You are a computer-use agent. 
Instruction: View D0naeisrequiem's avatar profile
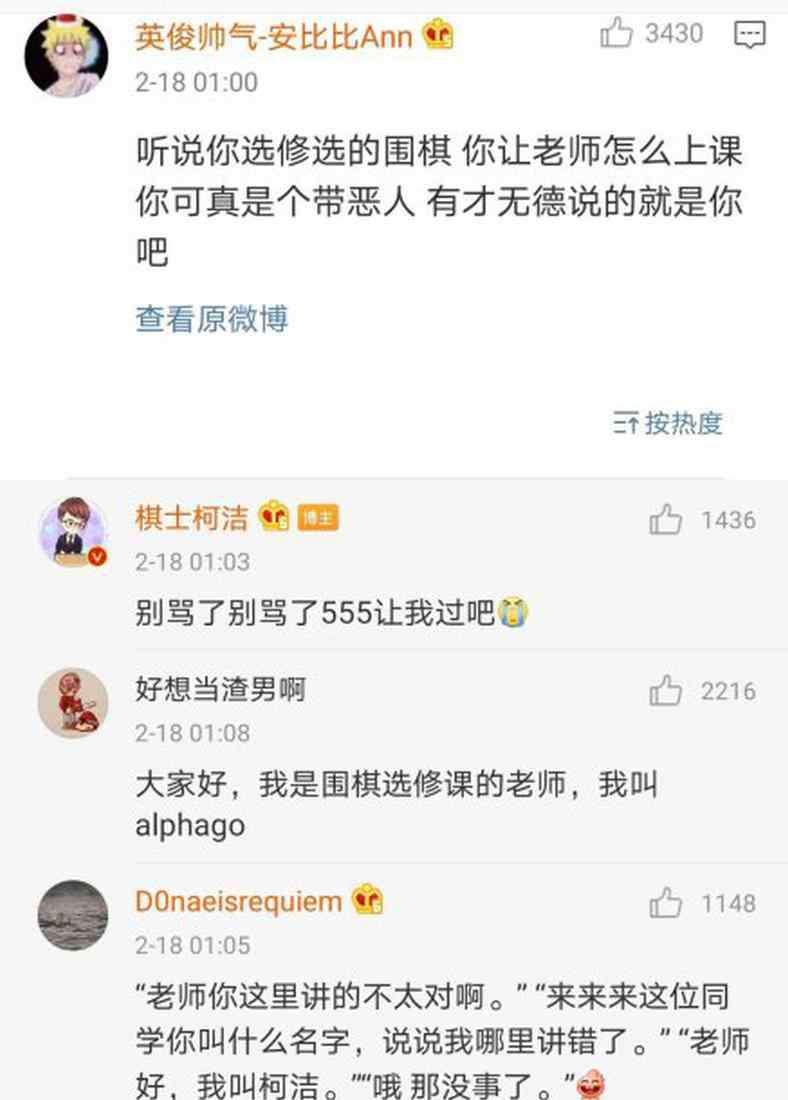(72, 915)
